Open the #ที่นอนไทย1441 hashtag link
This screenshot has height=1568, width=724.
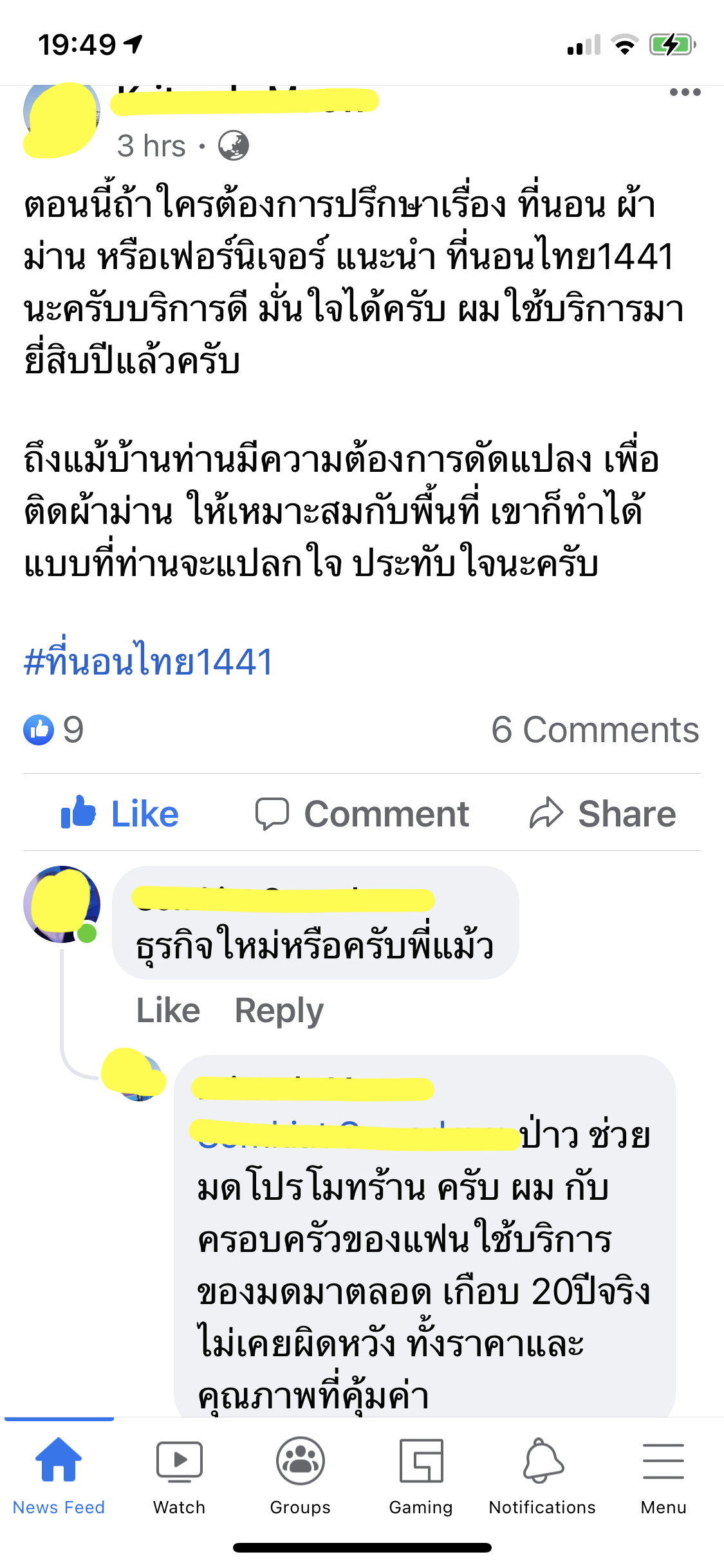pyautogui.click(x=149, y=660)
